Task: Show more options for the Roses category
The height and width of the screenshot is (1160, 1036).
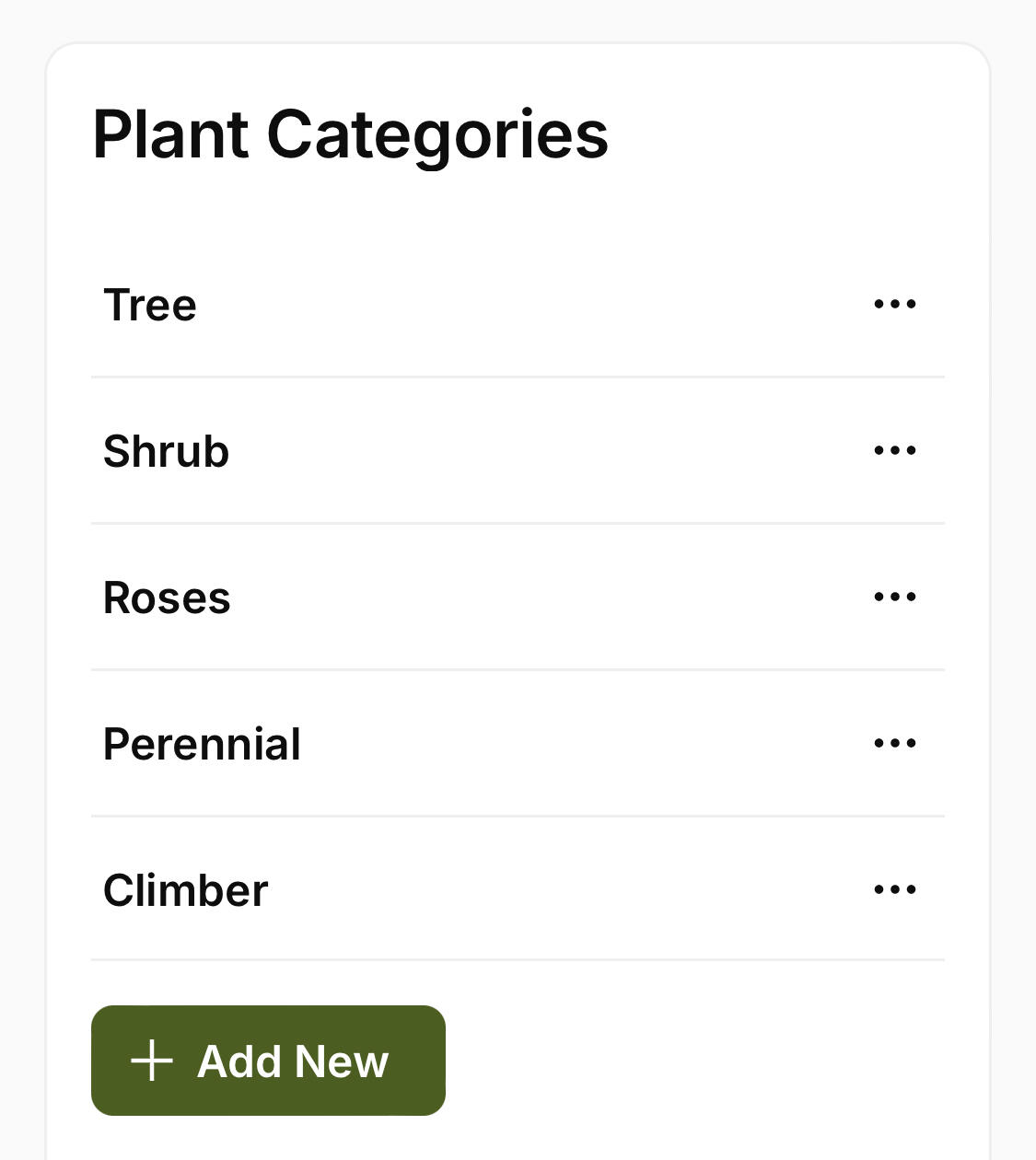Action: click(894, 597)
